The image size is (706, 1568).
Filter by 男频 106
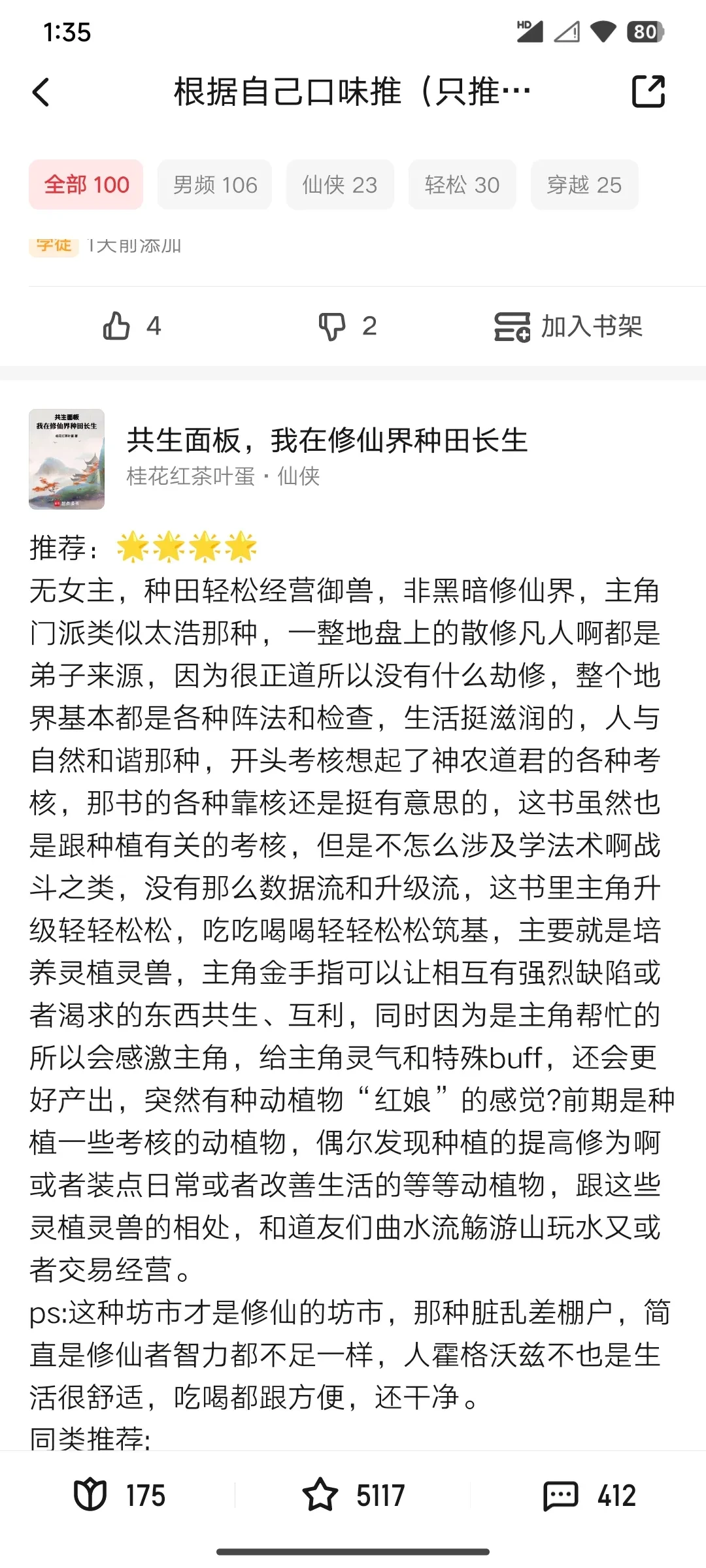[x=215, y=185]
